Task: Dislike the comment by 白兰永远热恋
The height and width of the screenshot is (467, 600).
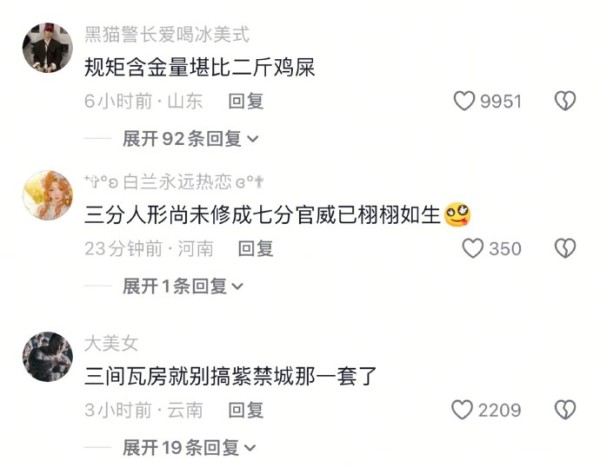Action: pyautogui.click(x=565, y=248)
